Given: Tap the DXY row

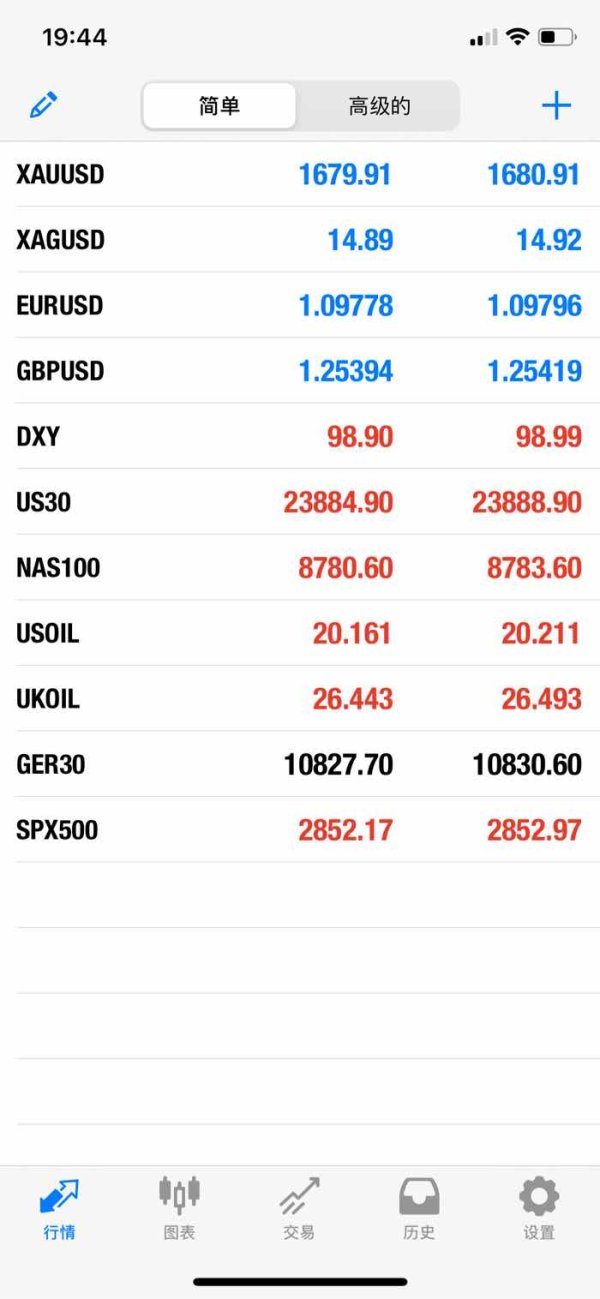Looking at the screenshot, I should coord(300,437).
